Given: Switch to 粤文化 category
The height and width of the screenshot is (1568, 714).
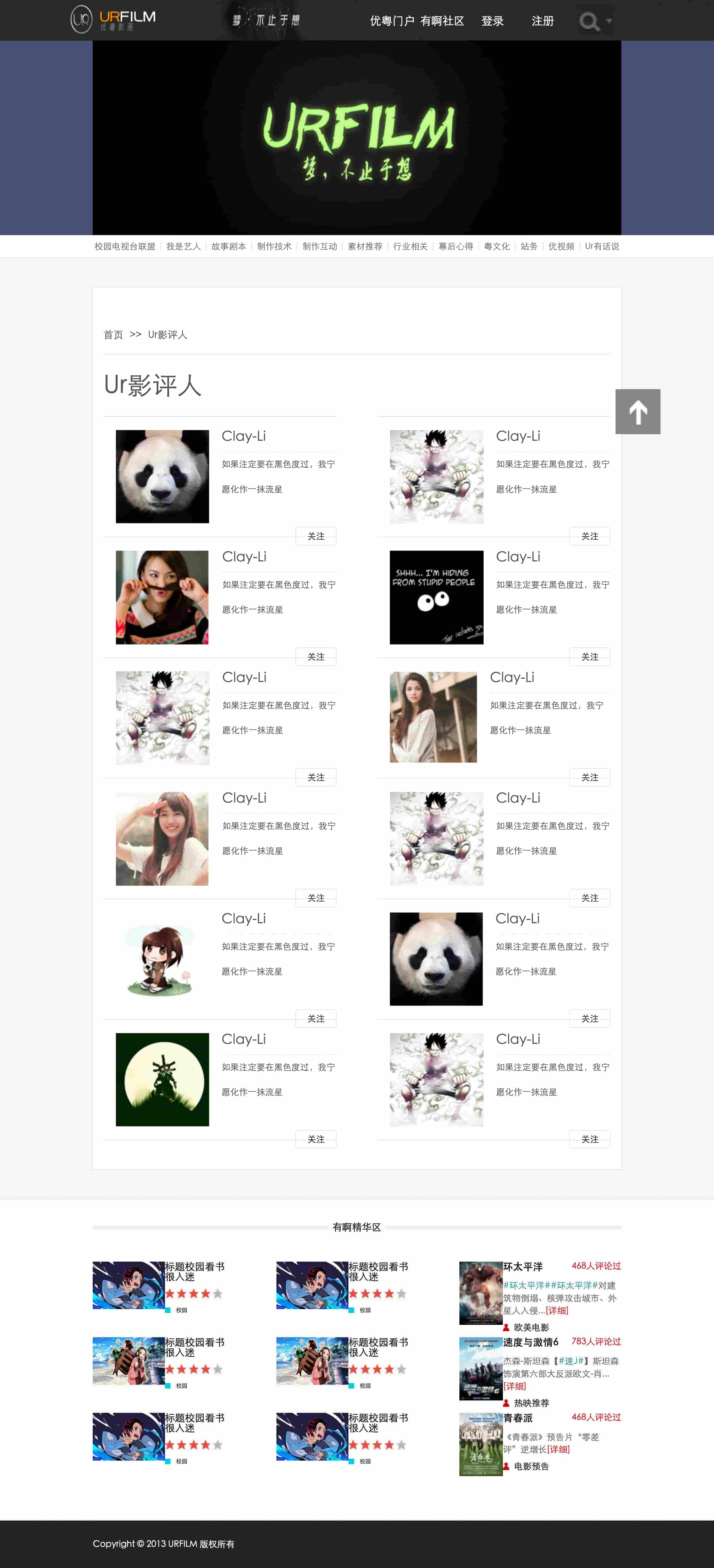Looking at the screenshot, I should point(497,246).
